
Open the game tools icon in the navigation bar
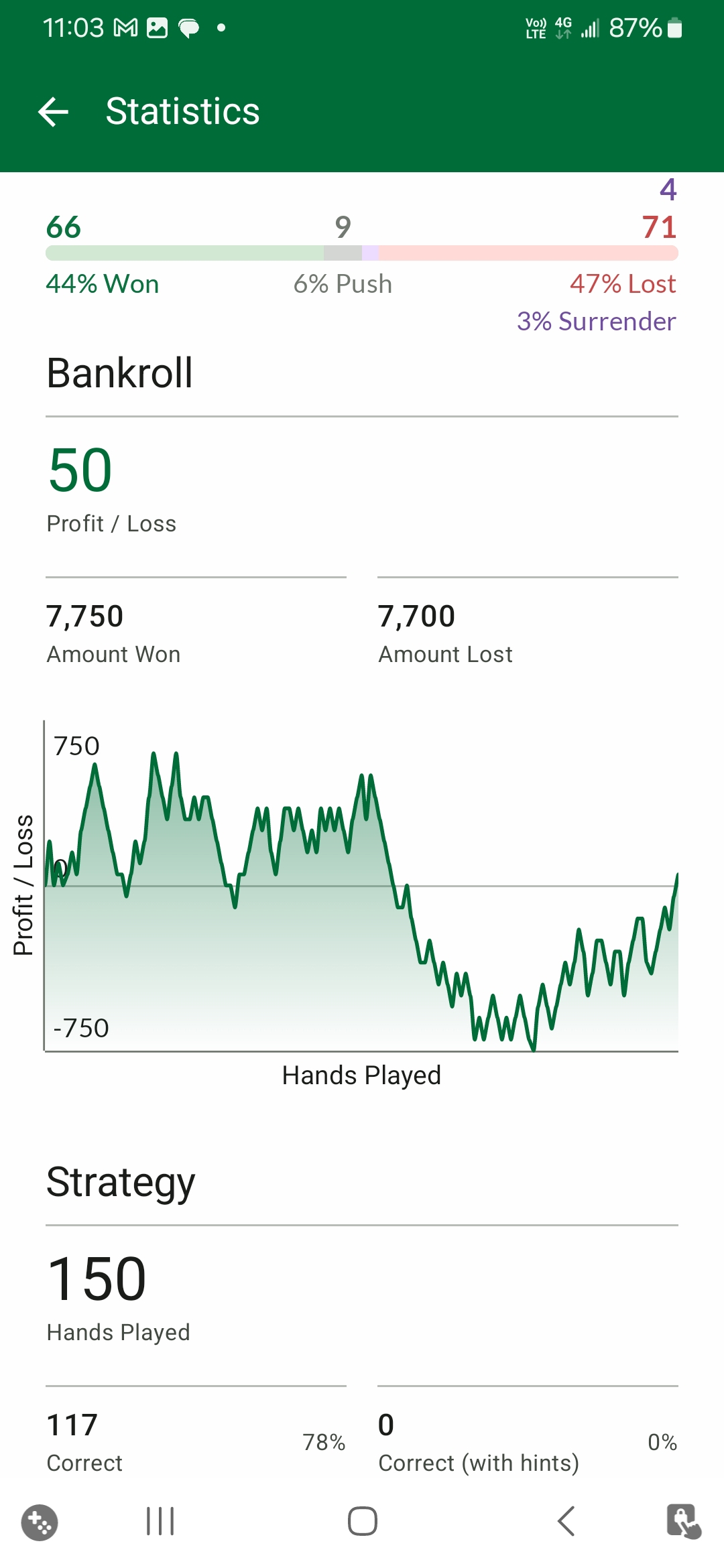40,1522
